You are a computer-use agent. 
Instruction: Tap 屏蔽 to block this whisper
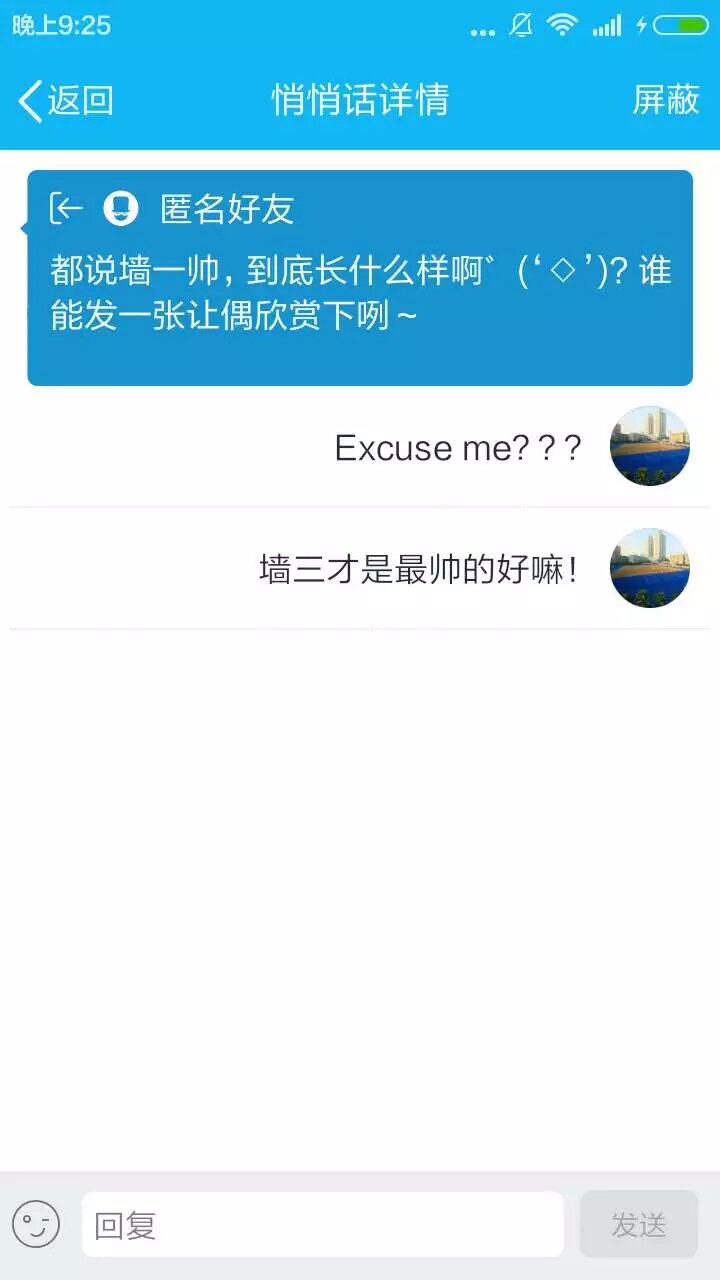coord(665,100)
